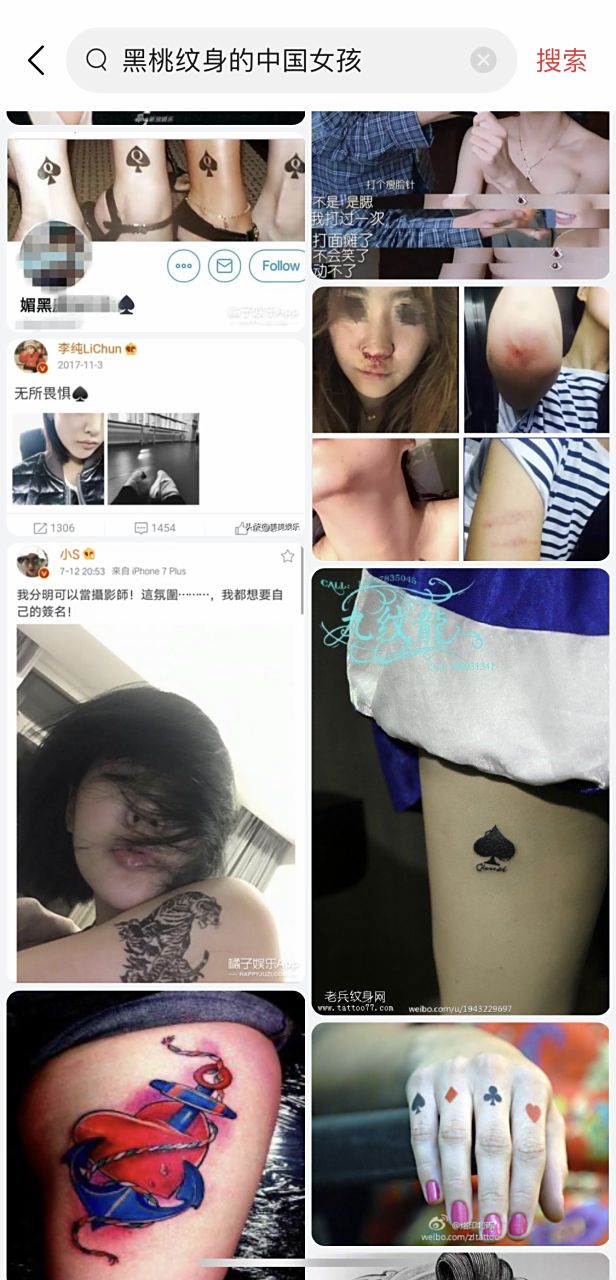The image size is (616, 1280).
Task: Tap the red 搜索 search button
Action: 561,60
